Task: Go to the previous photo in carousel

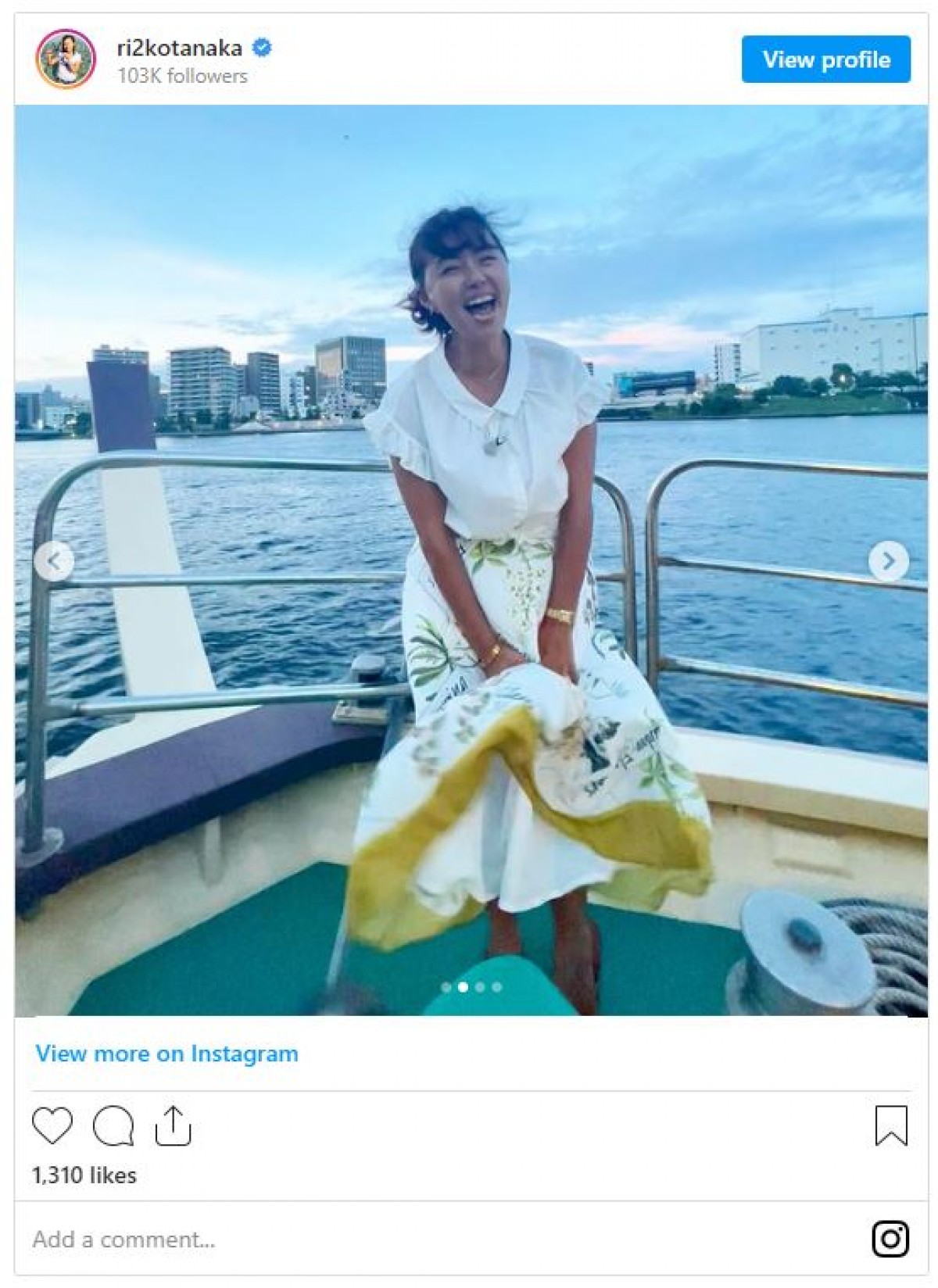Action: pos(54,560)
